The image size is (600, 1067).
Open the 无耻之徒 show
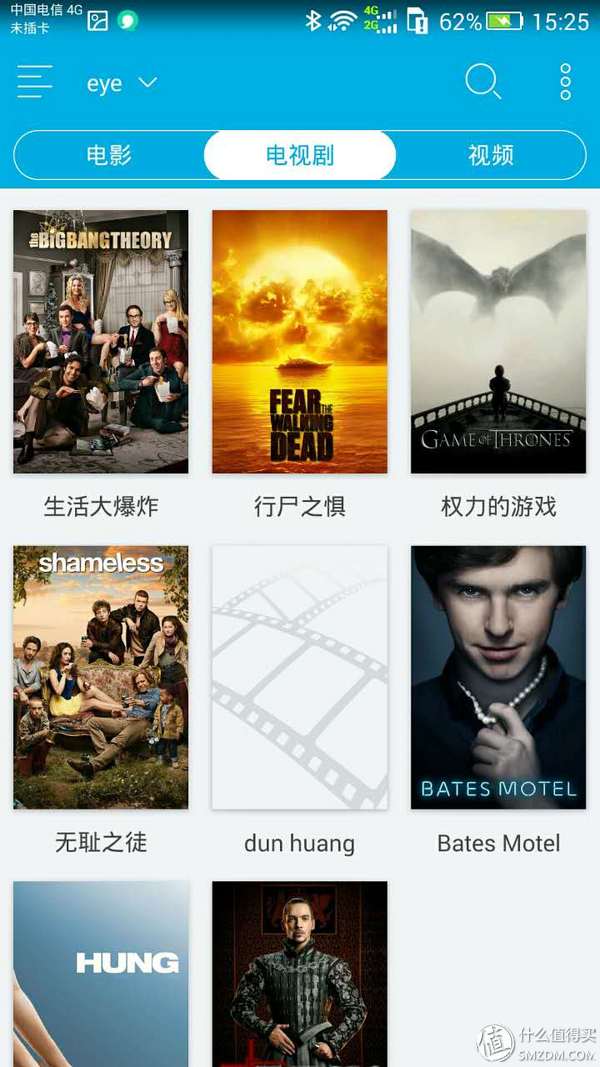pos(100,677)
